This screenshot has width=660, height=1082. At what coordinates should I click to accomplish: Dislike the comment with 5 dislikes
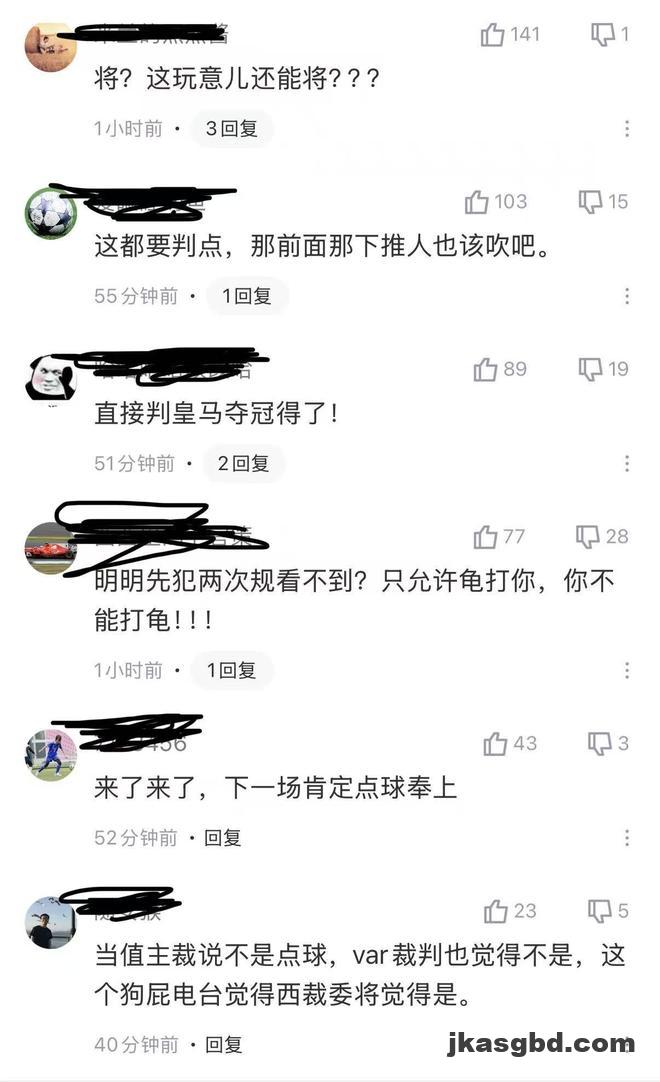click(600, 911)
